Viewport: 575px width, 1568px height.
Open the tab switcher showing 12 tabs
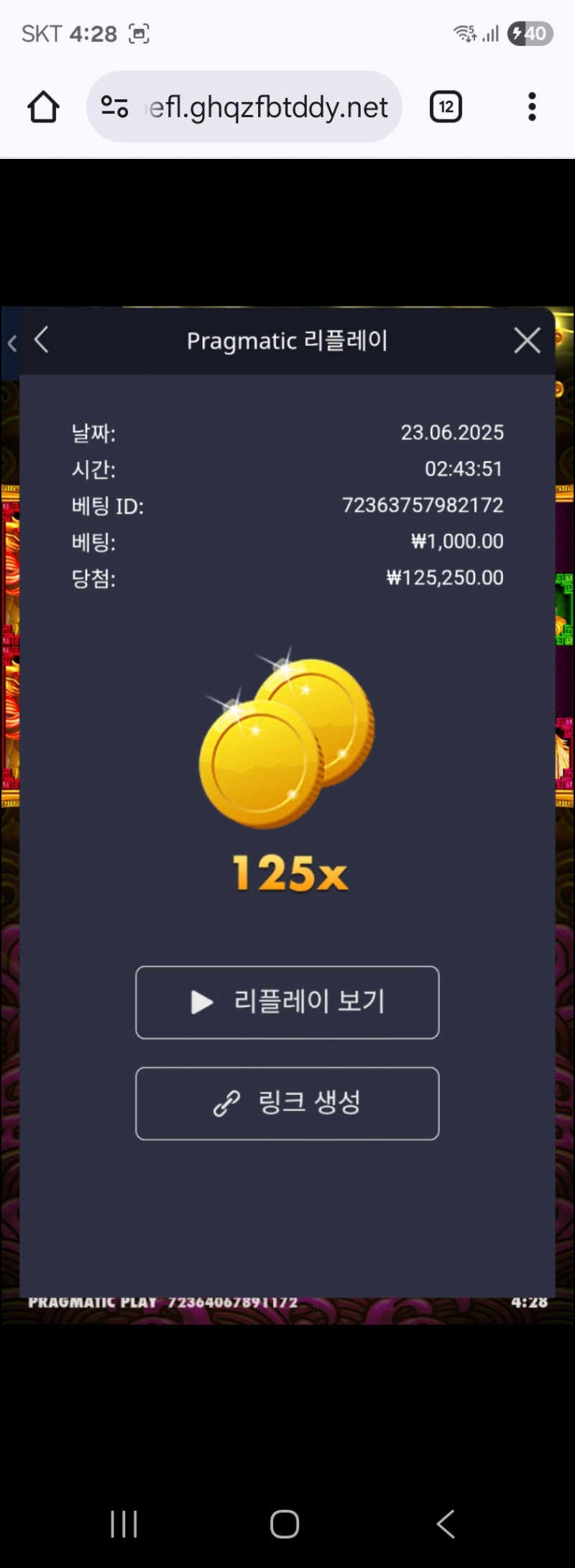coord(446,107)
